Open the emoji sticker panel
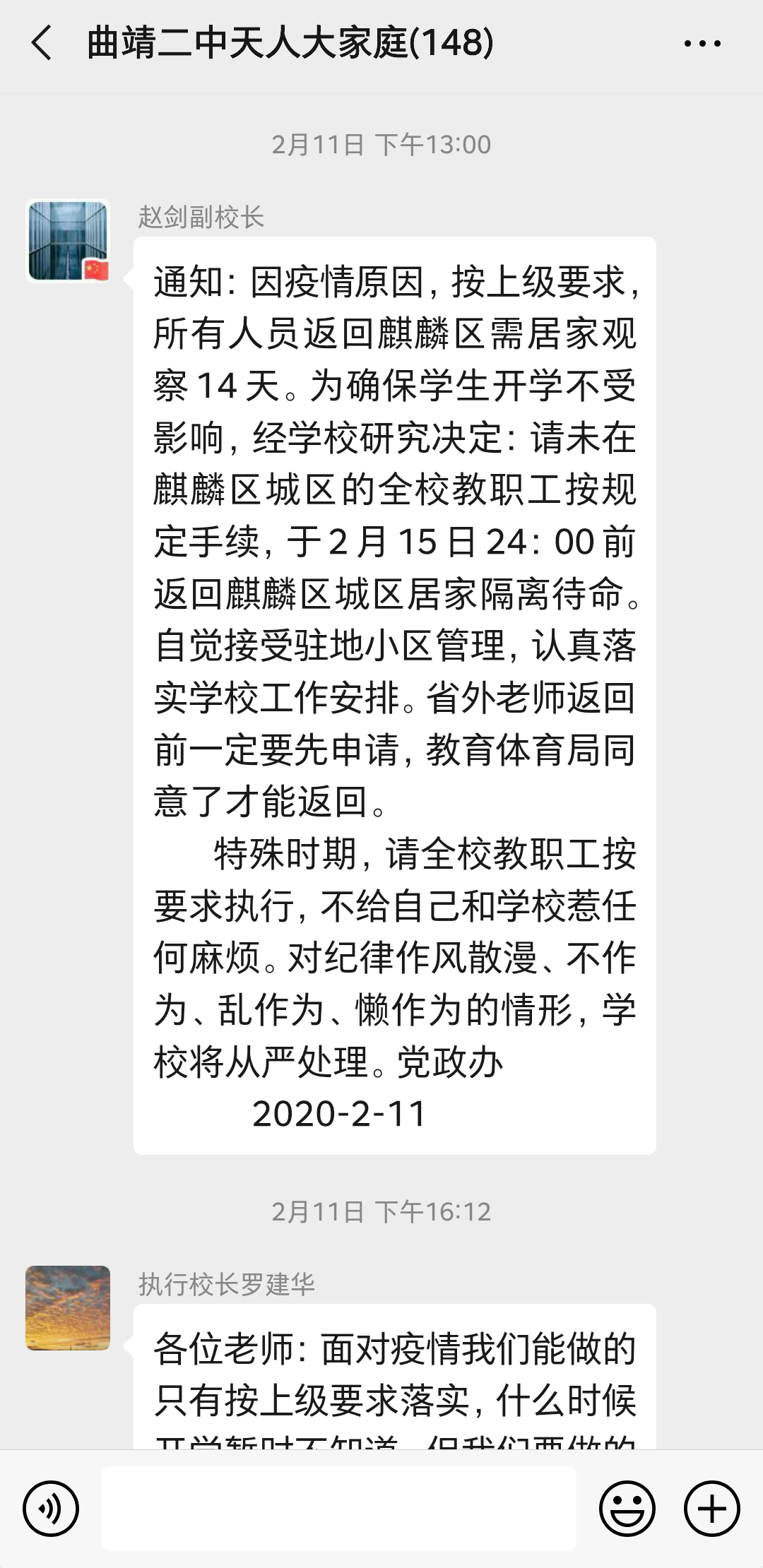763x1568 pixels. pos(627,1509)
